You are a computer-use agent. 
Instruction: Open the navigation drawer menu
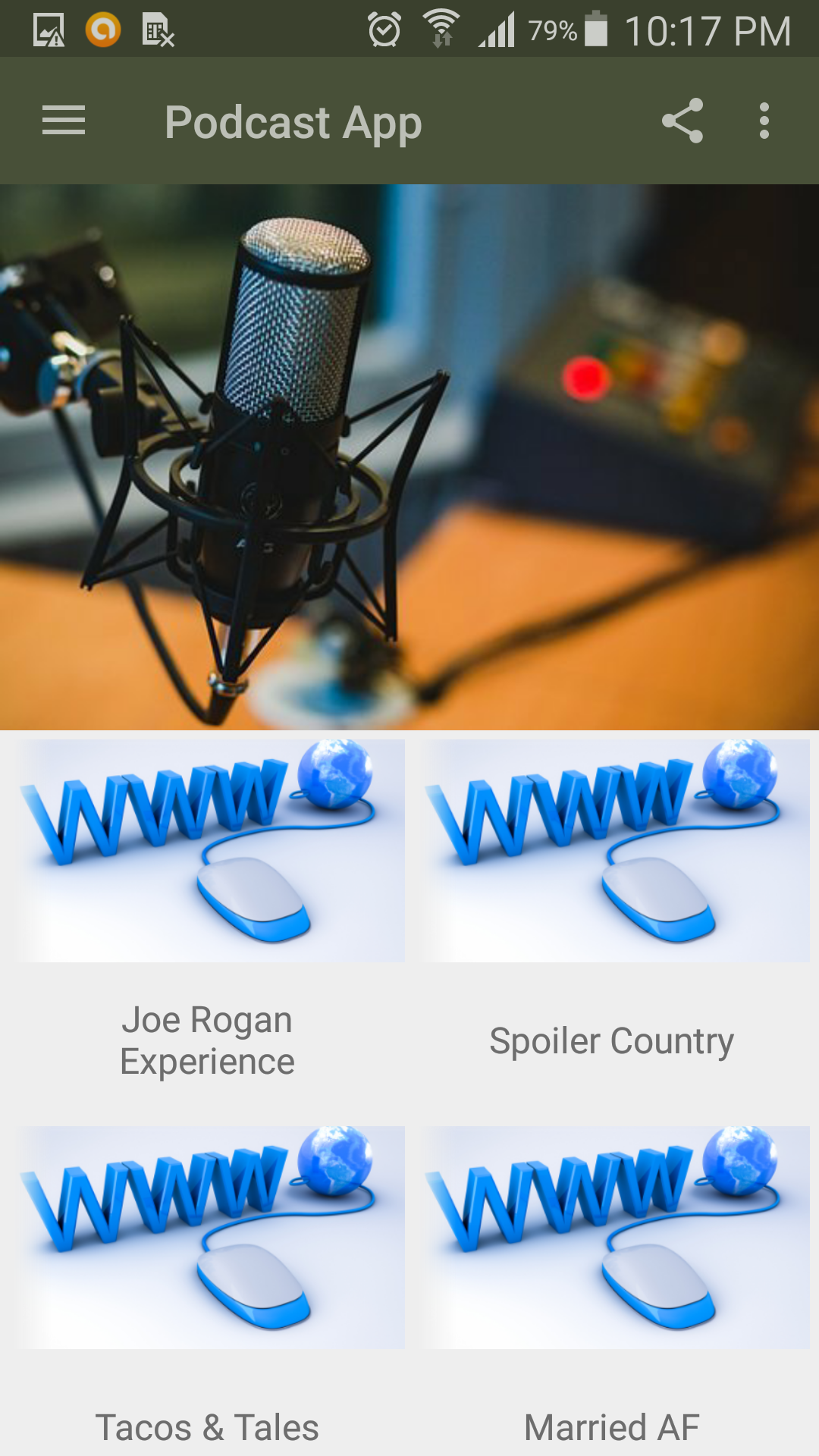pos(63,121)
